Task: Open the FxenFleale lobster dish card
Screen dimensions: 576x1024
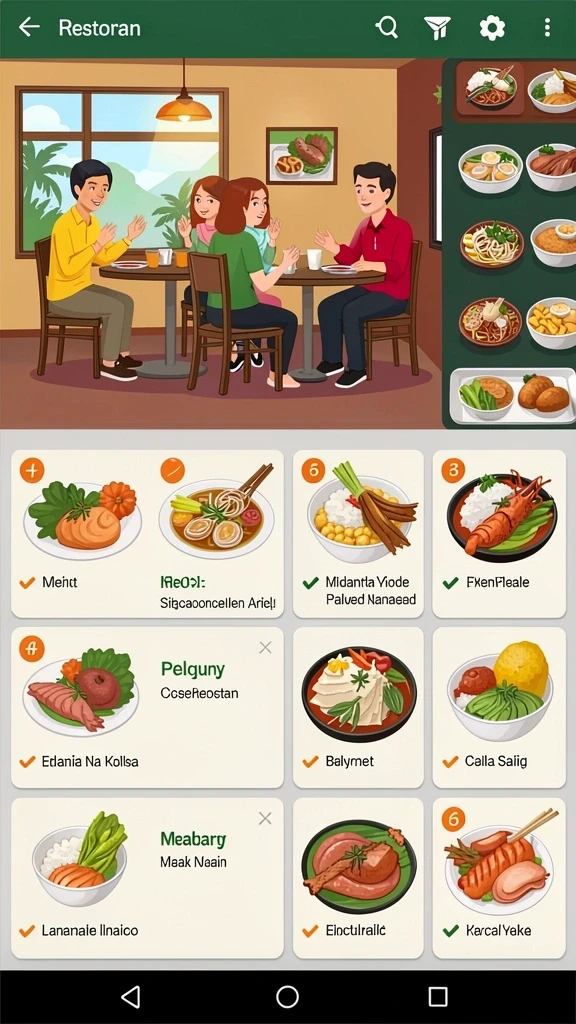Action: coord(499,533)
